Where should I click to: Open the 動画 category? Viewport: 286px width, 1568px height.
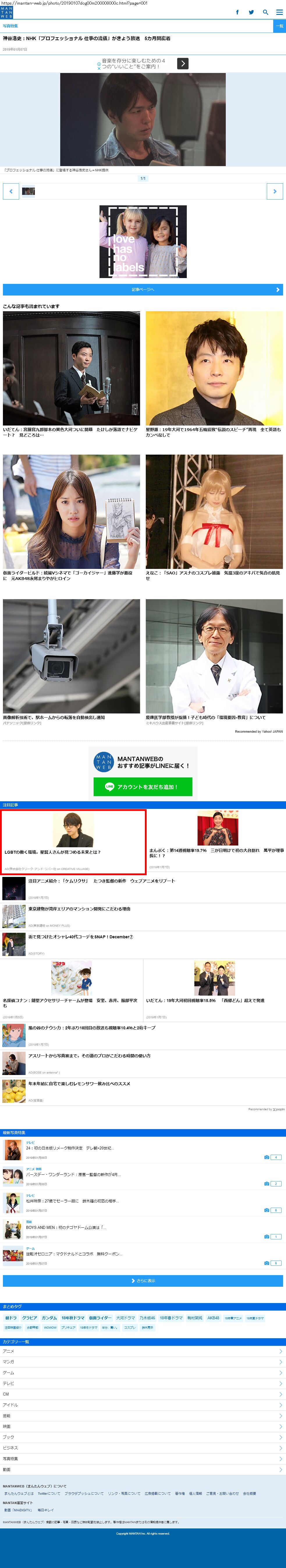(x=143, y=1469)
